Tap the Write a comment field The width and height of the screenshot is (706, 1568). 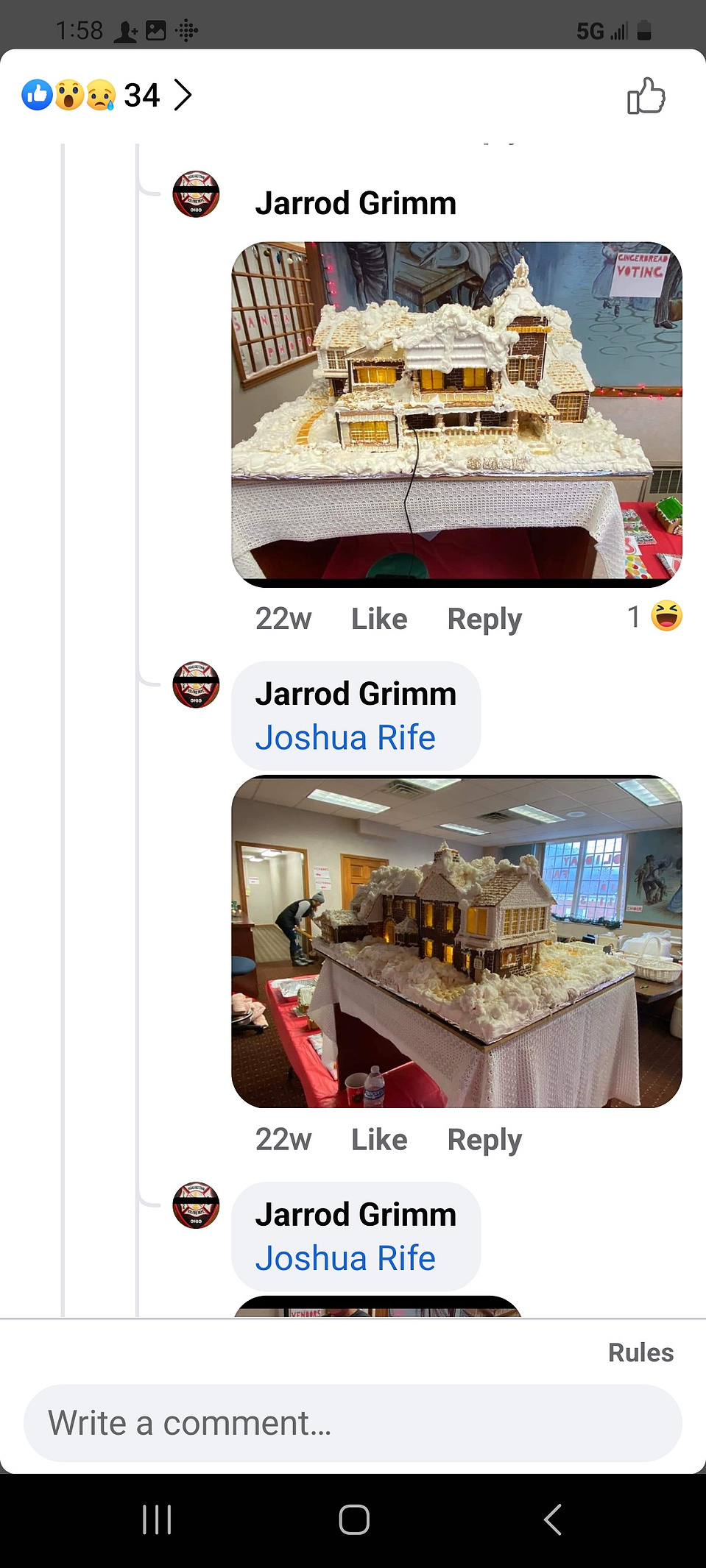click(353, 1423)
